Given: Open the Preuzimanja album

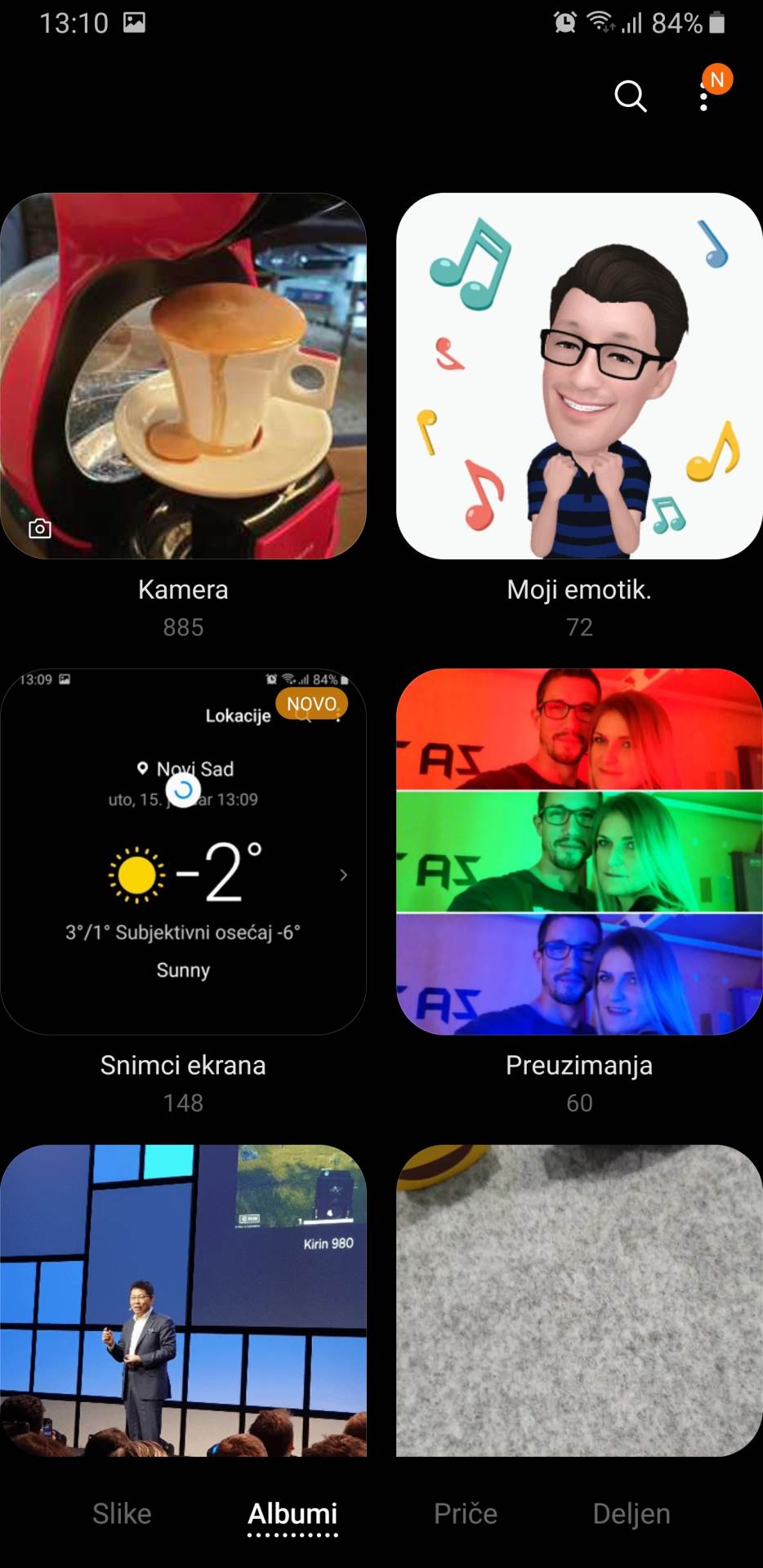Looking at the screenshot, I should click(579, 852).
